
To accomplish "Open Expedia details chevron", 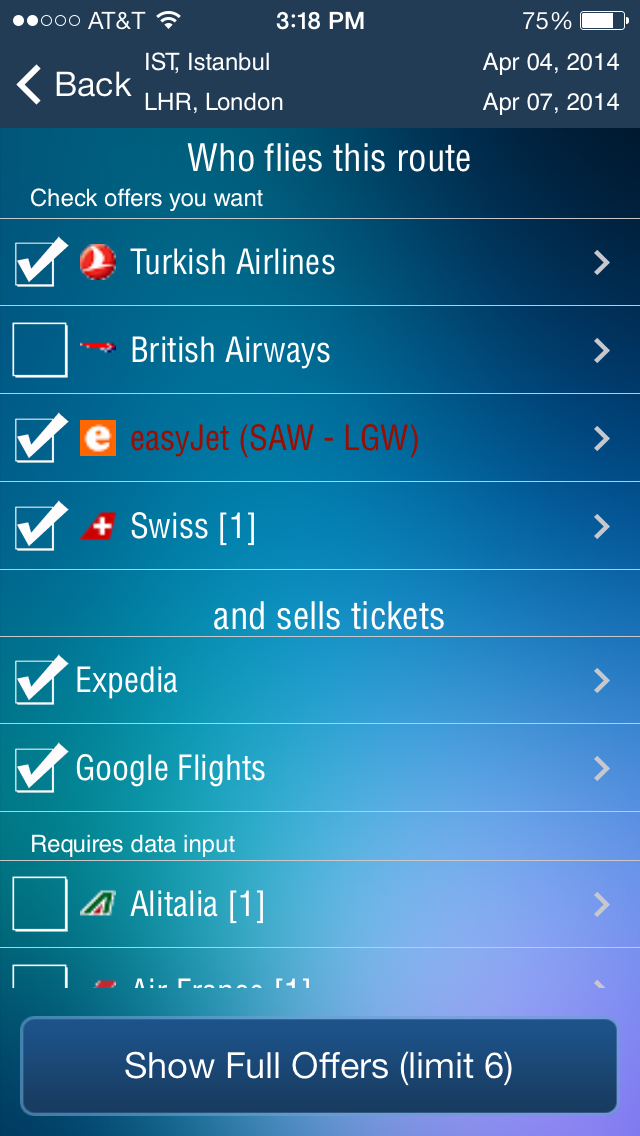I will point(602,680).
